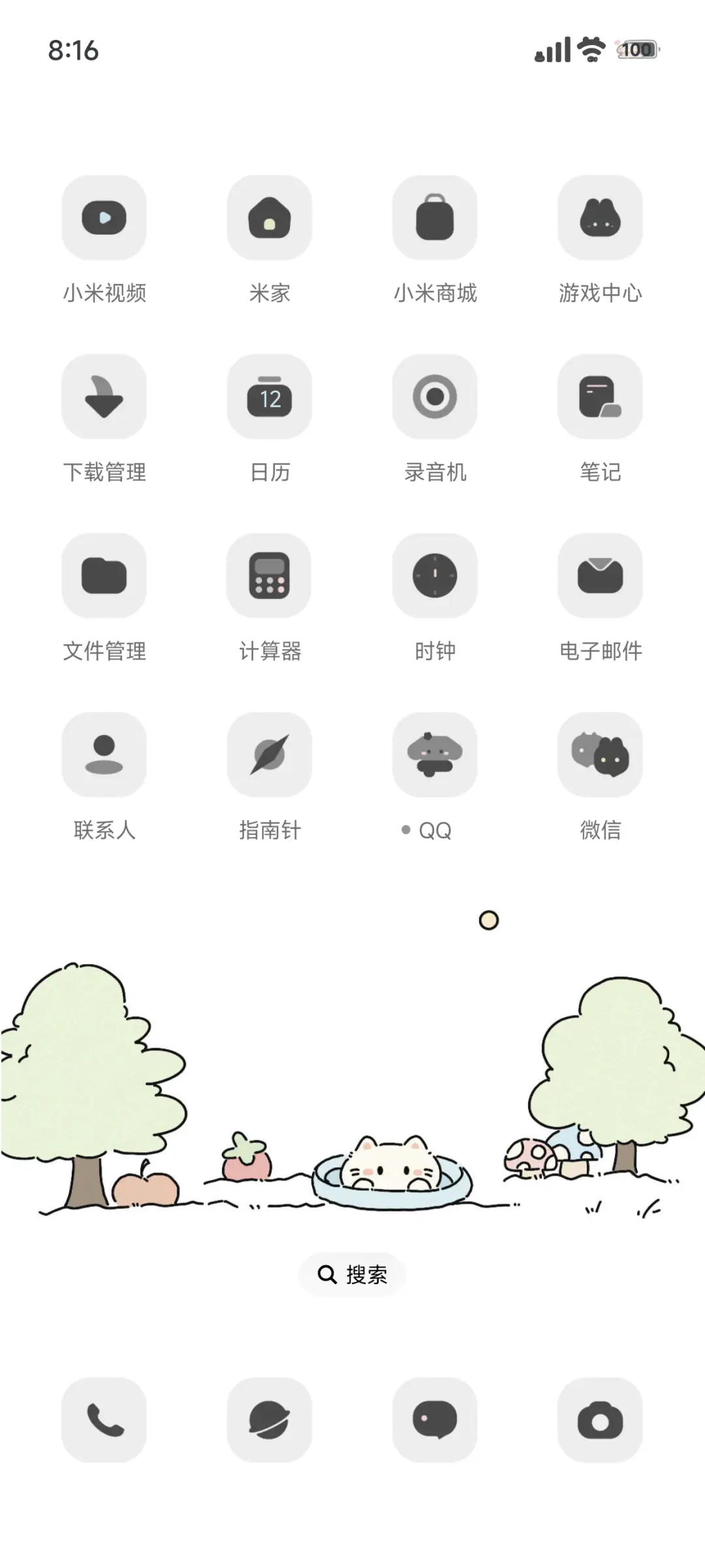The height and width of the screenshot is (1568, 705).
Task: Open the 游戏中心 game center
Action: click(600, 219)
